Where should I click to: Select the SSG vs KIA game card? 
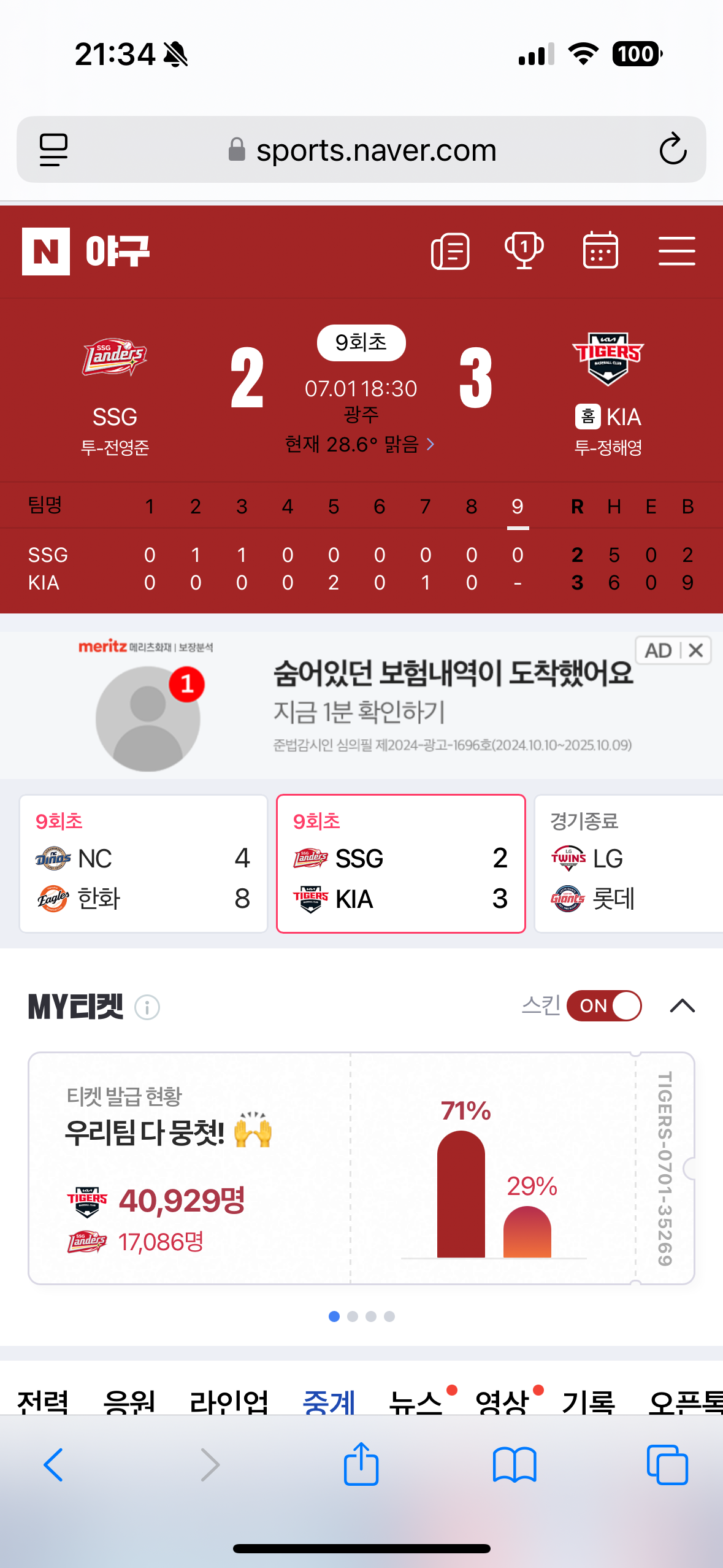401,864
